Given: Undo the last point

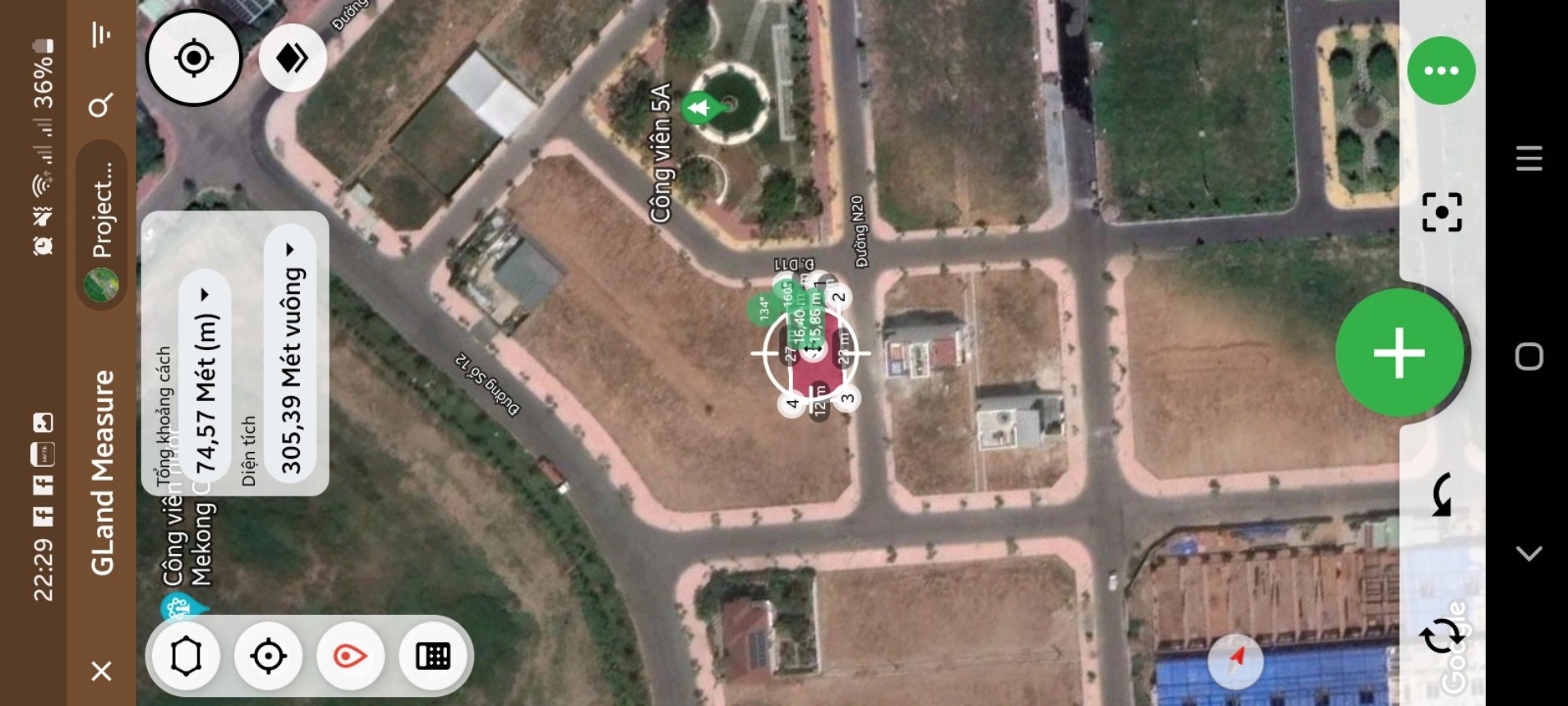Looking at the screenshot, I should 1441,494.
